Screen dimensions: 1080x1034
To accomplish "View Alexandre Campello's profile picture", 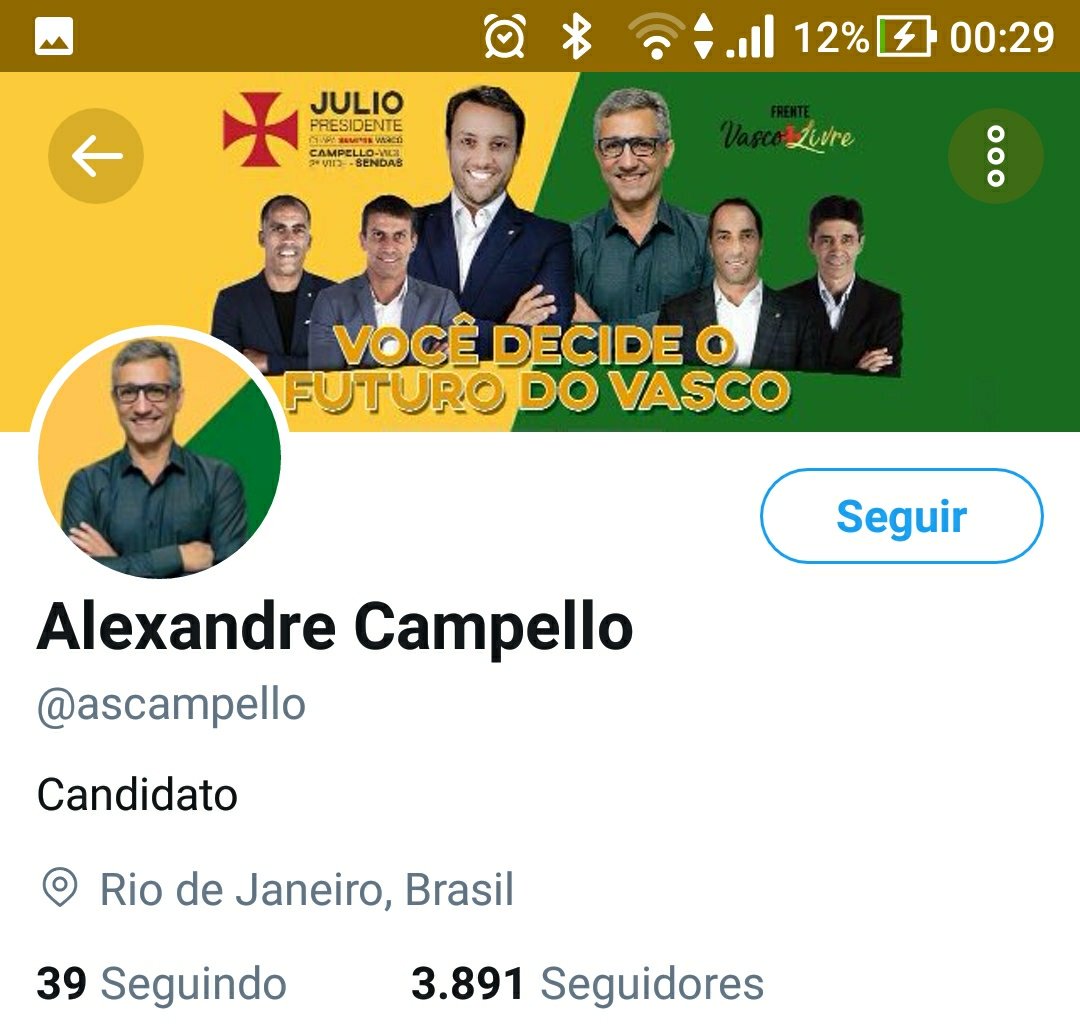I will point(160,456).
